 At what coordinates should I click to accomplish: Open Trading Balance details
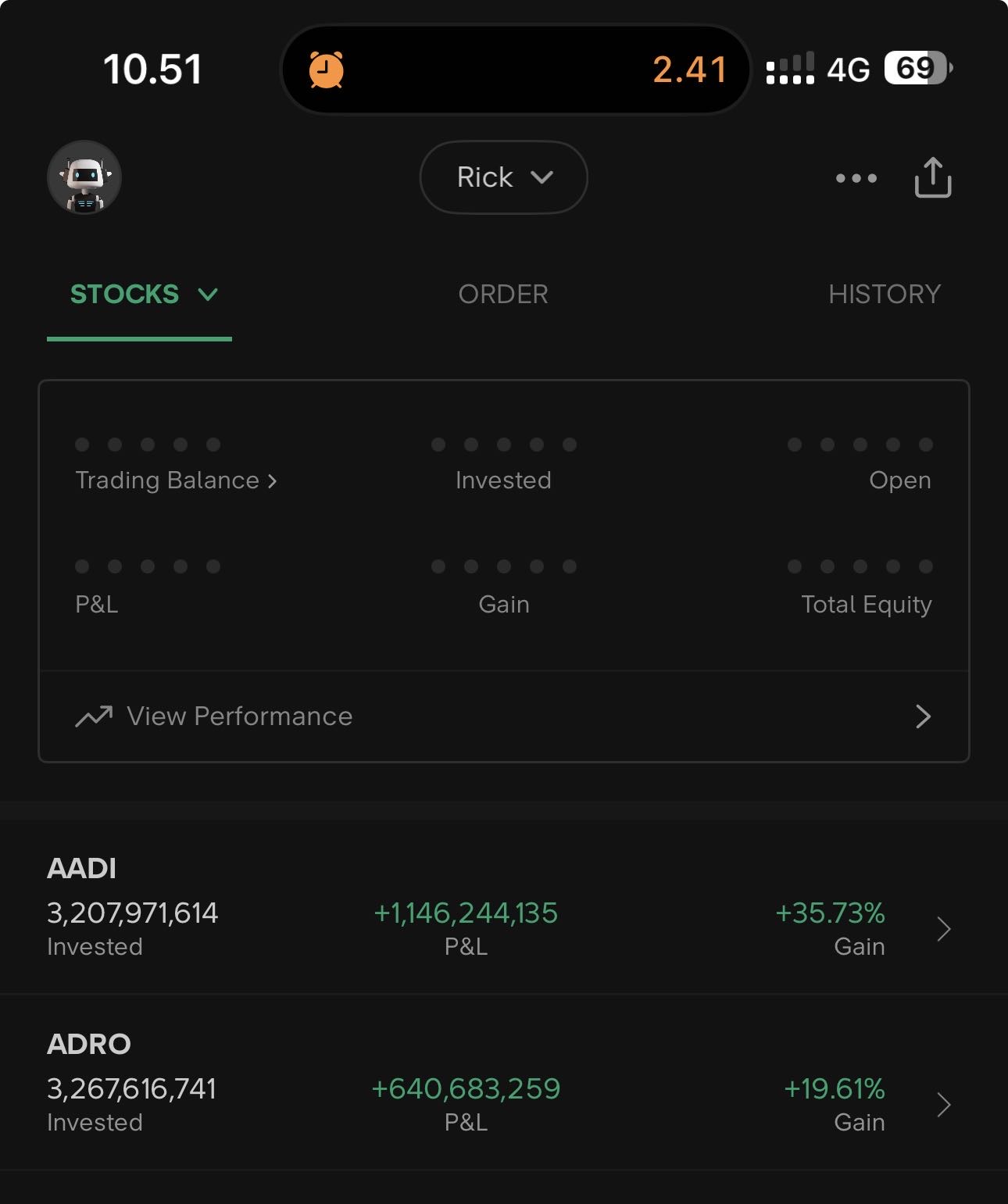coord(176,480)
